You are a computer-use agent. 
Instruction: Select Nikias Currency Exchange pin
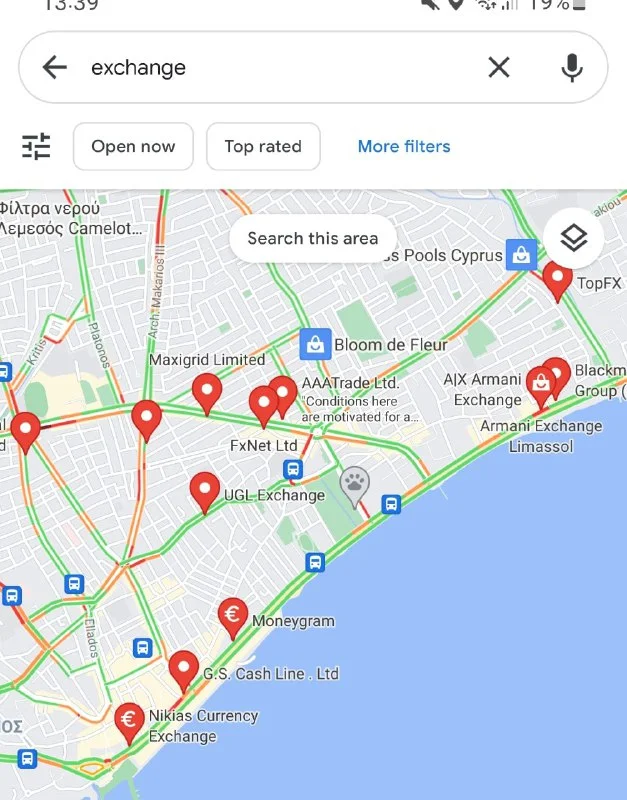pos(129,719)
